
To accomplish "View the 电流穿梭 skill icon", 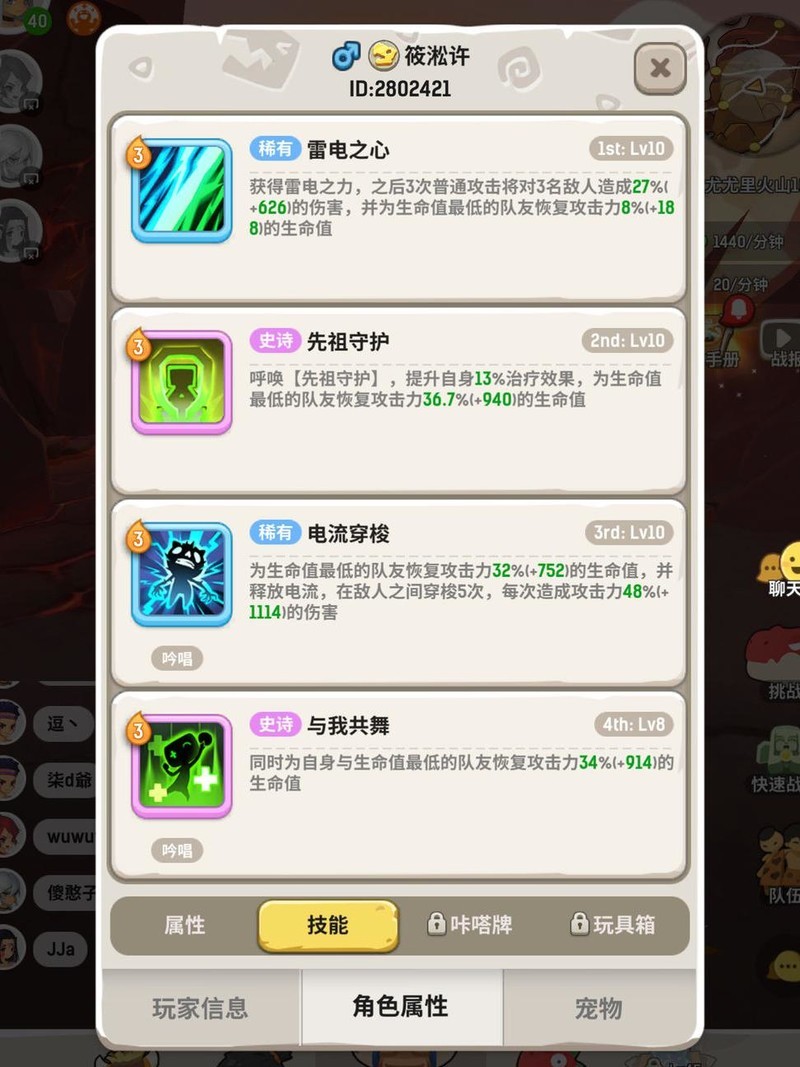I will (x=182, y=575).
